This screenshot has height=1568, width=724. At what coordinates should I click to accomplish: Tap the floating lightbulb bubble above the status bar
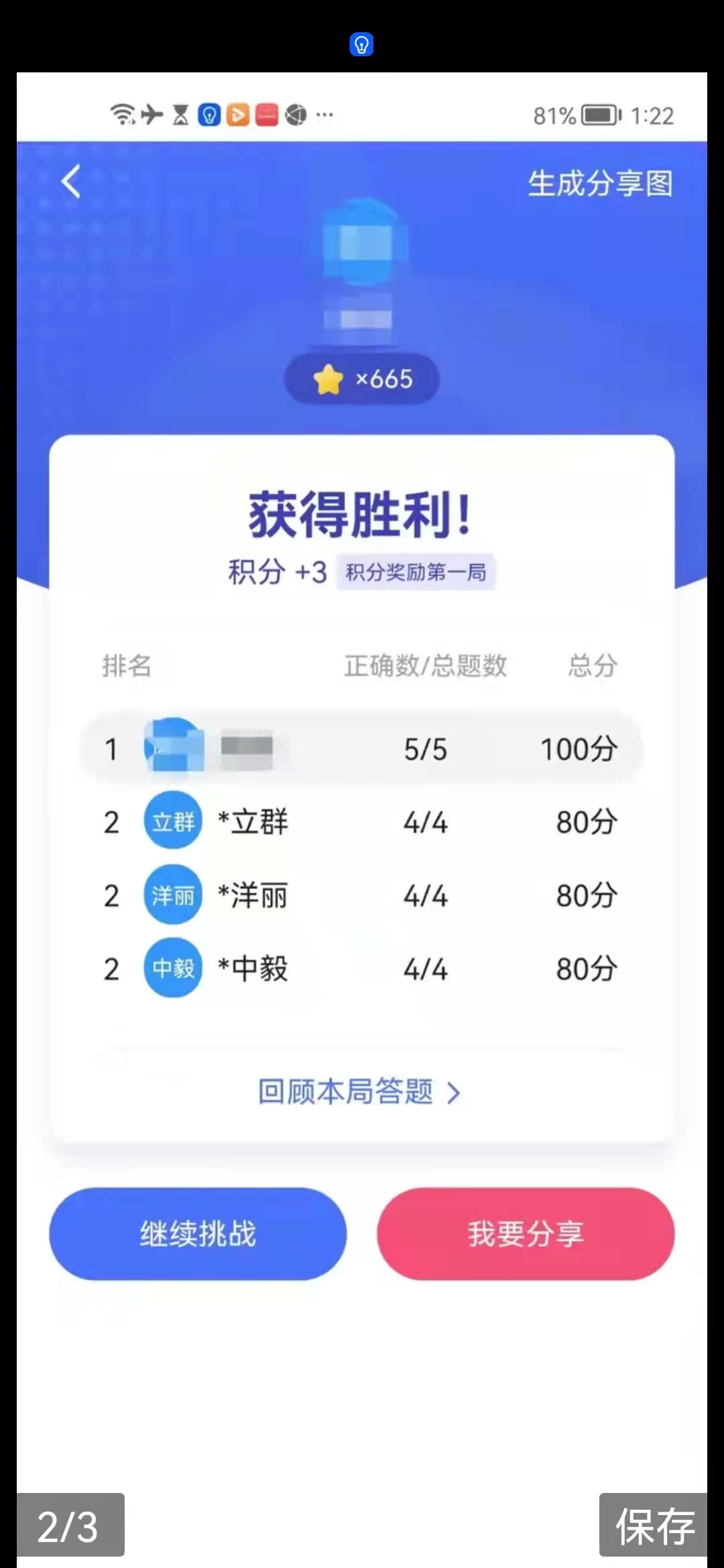[361, 44]
